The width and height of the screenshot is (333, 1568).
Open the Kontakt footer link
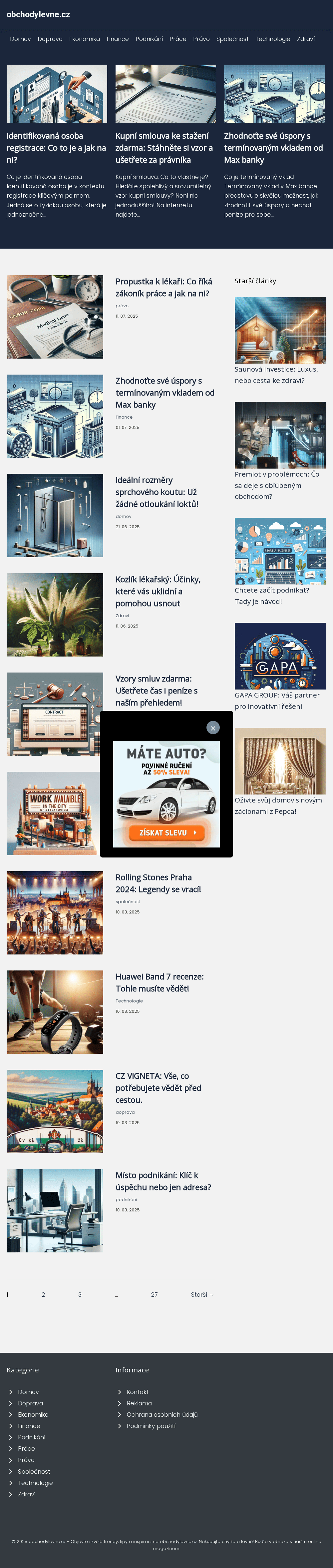click(137, 1392)
